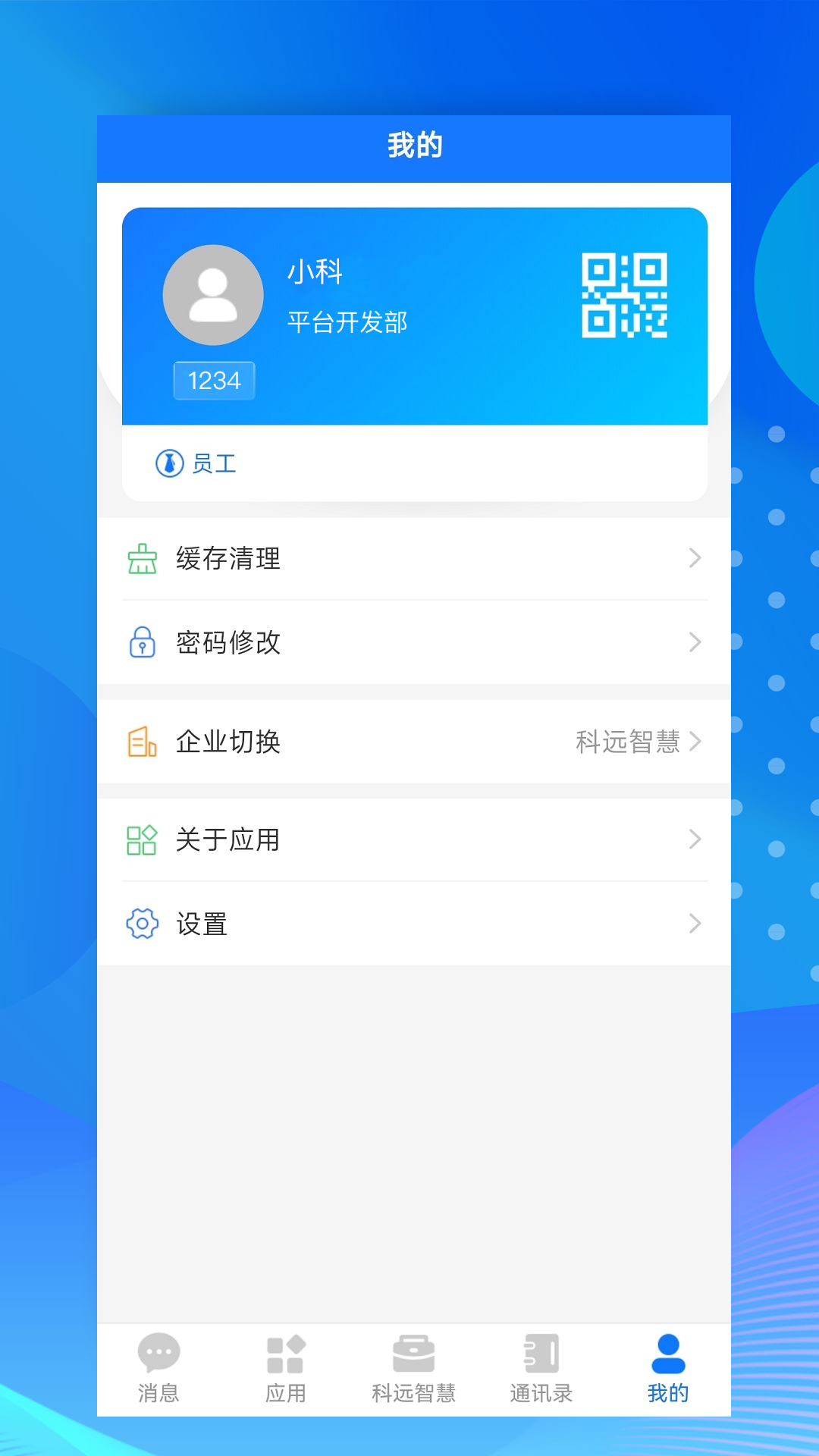
Task: Tap the employee number 1234 badge
Action: (214, 381)
